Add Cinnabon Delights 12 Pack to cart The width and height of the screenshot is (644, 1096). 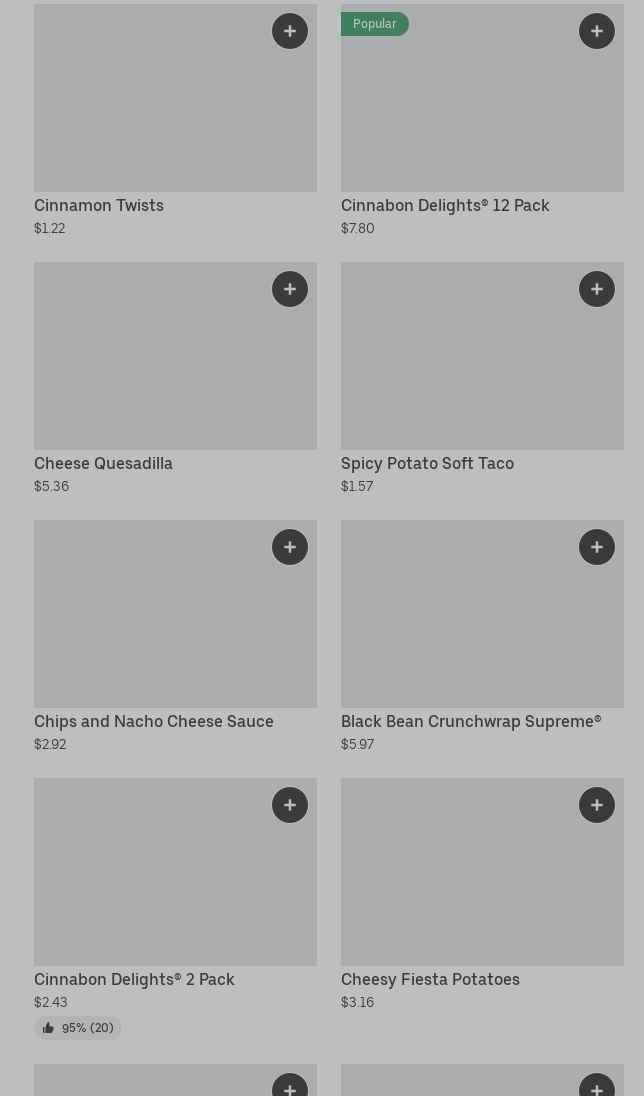click(597, 31)
